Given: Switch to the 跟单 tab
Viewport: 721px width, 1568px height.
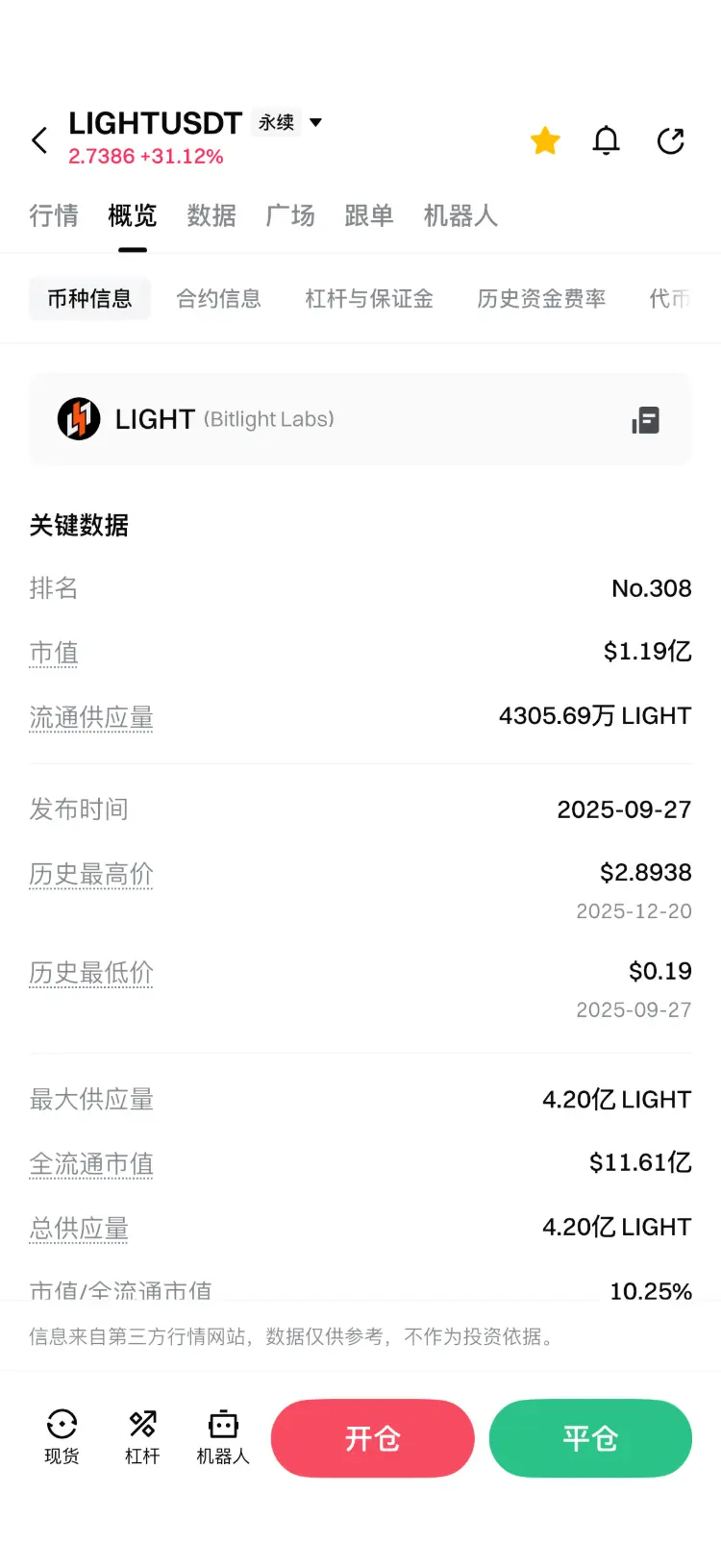Looking at the screenshot, I should [369, 215].
